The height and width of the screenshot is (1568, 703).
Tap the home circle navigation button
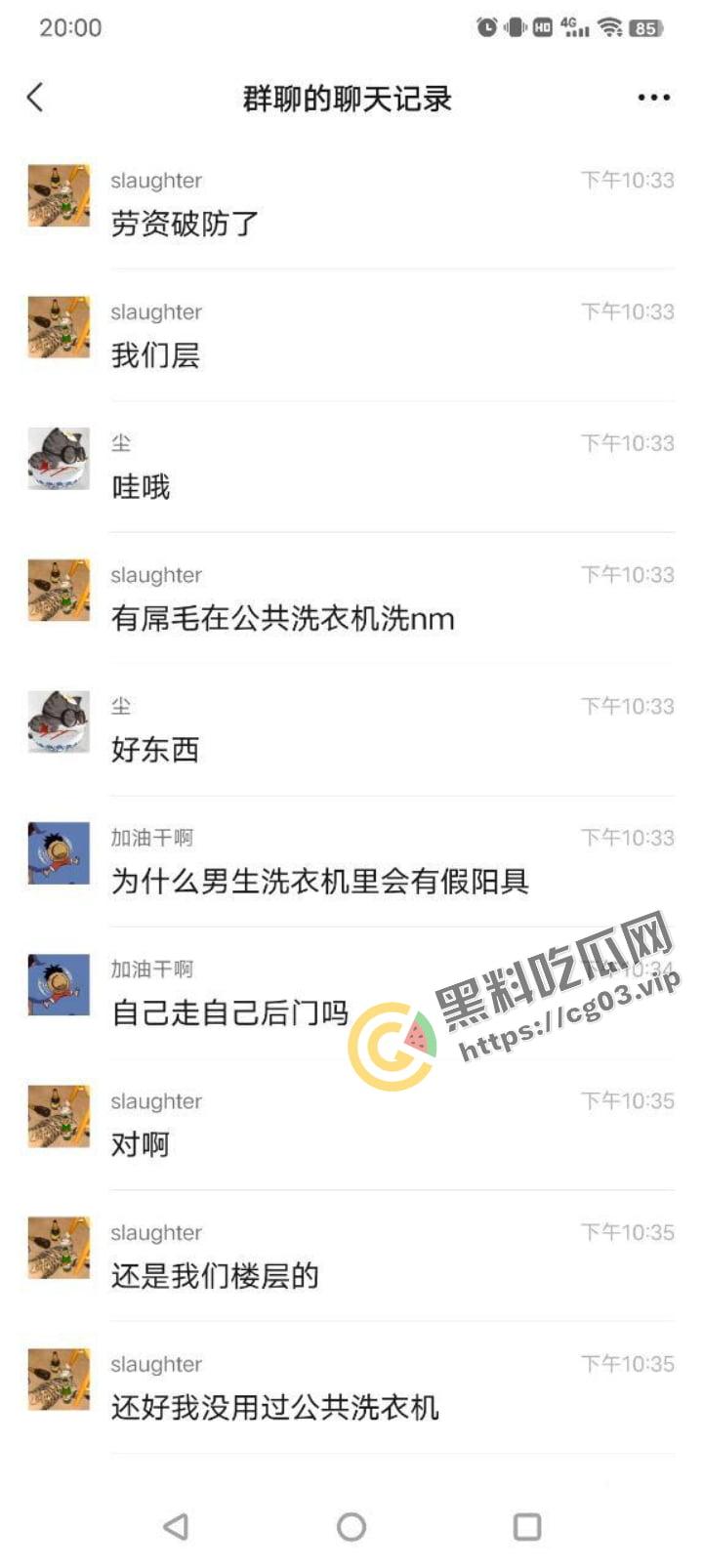pos(351,1525)
